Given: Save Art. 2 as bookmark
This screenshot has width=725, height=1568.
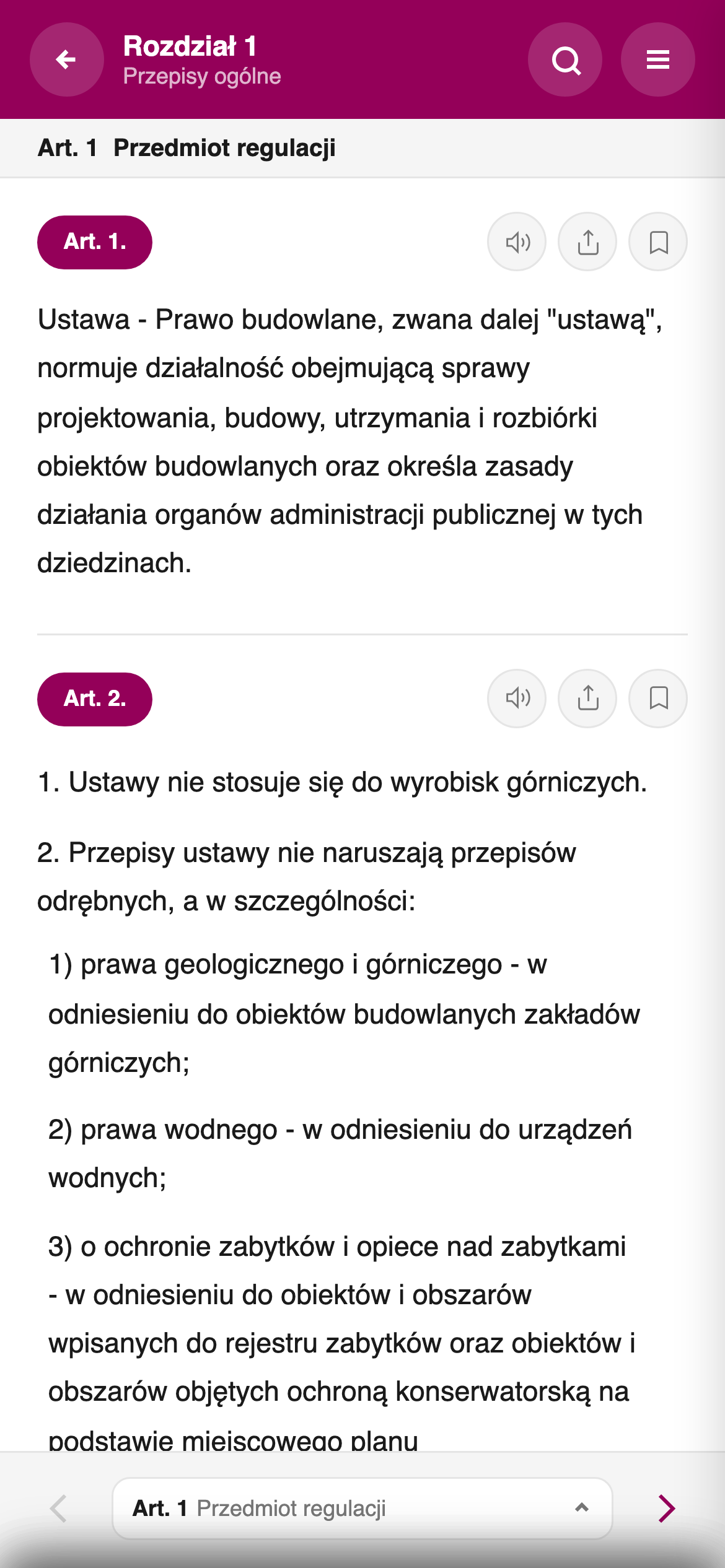Looking at the screenshot, I should (x=657, y=699).
